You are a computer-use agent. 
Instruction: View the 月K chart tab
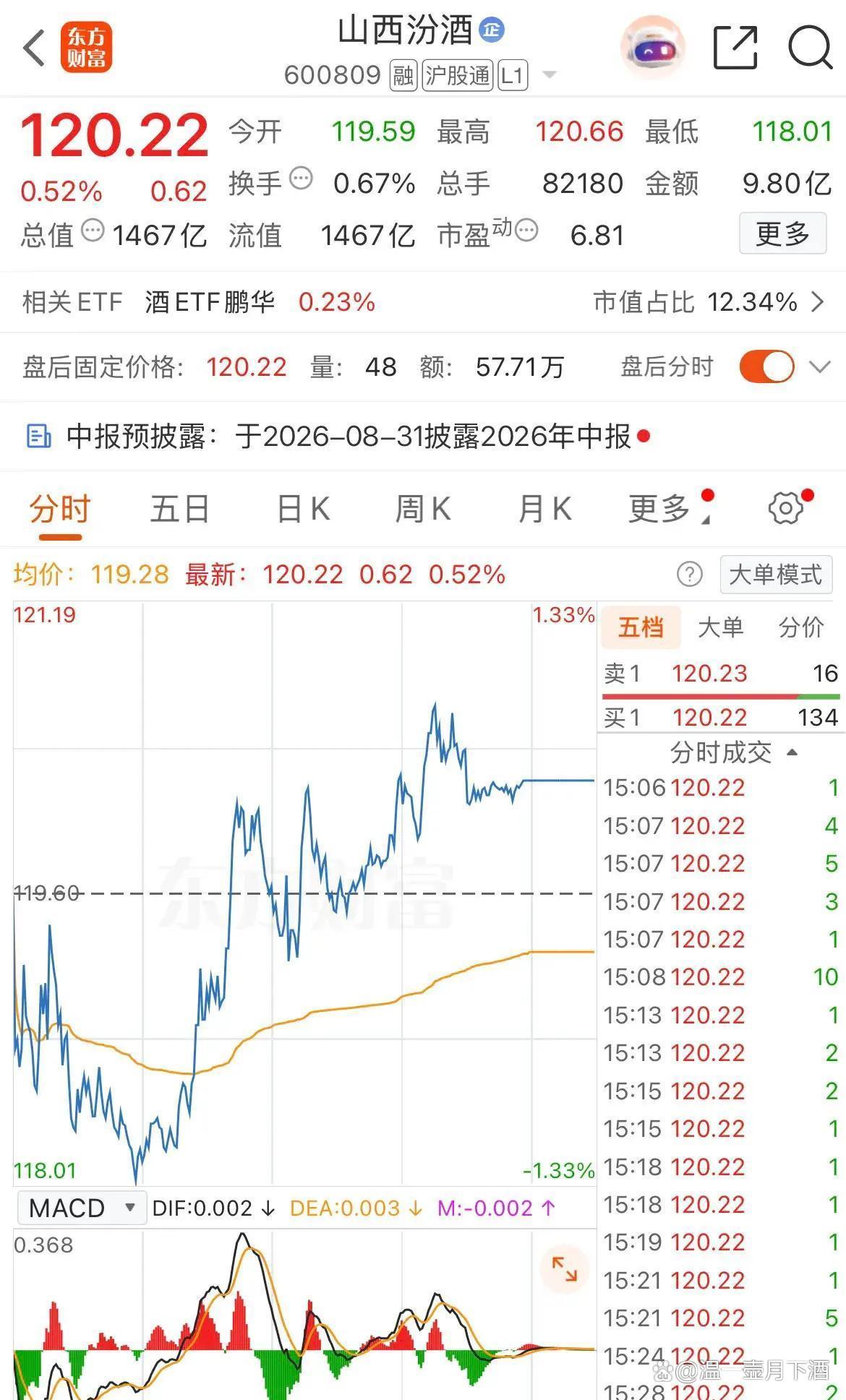point(545,509)
